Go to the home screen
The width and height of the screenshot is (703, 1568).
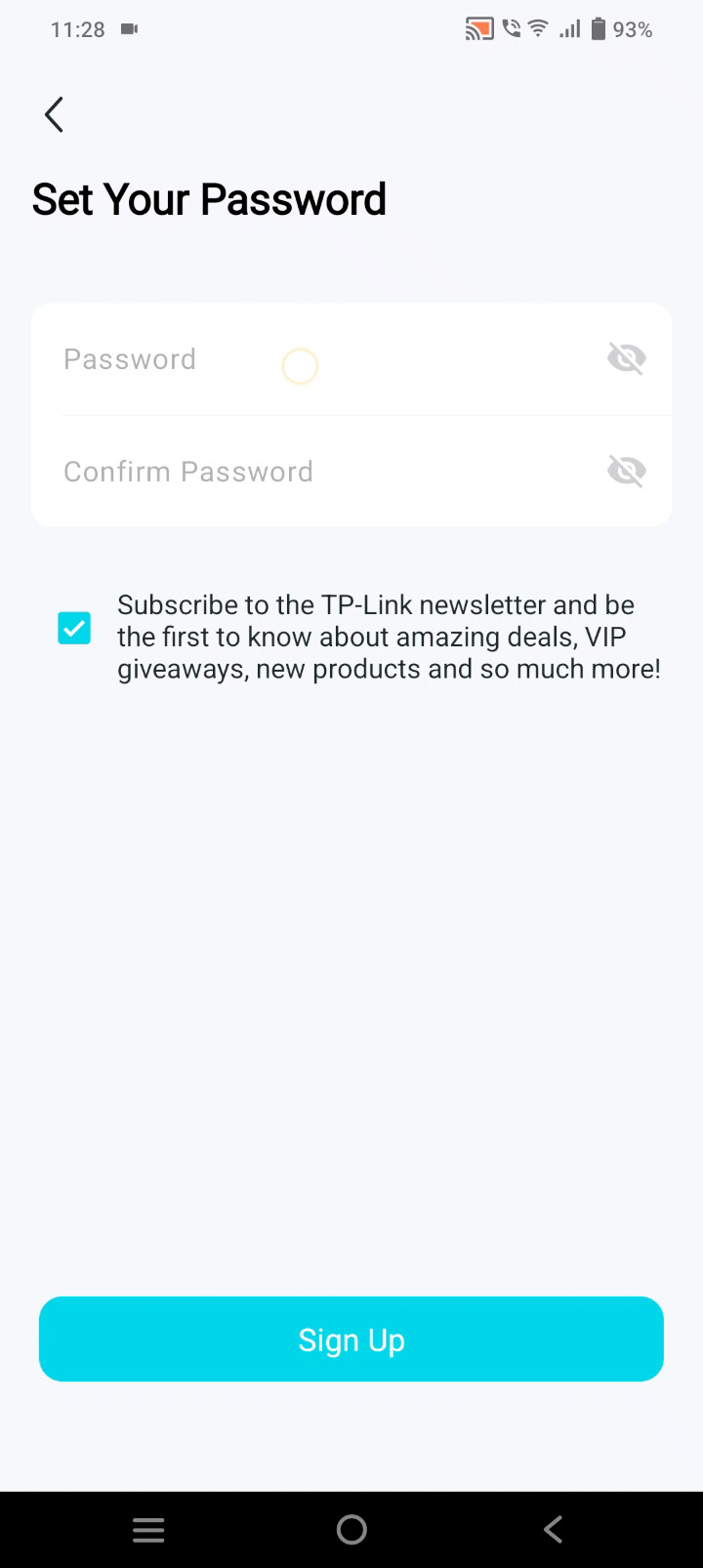(351, 1530)
